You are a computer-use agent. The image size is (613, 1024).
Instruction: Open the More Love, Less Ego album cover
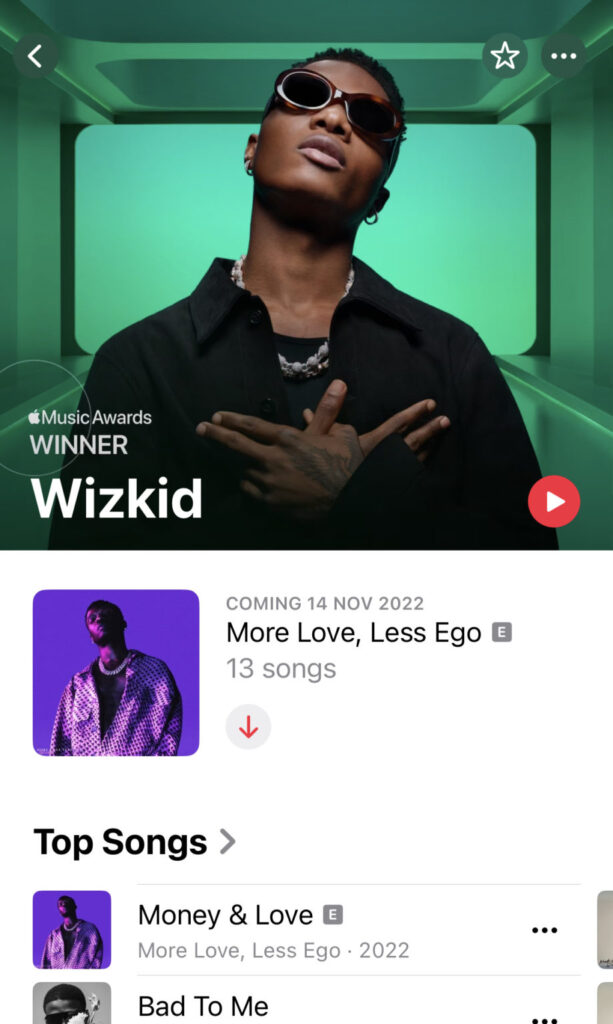[116, 673]
